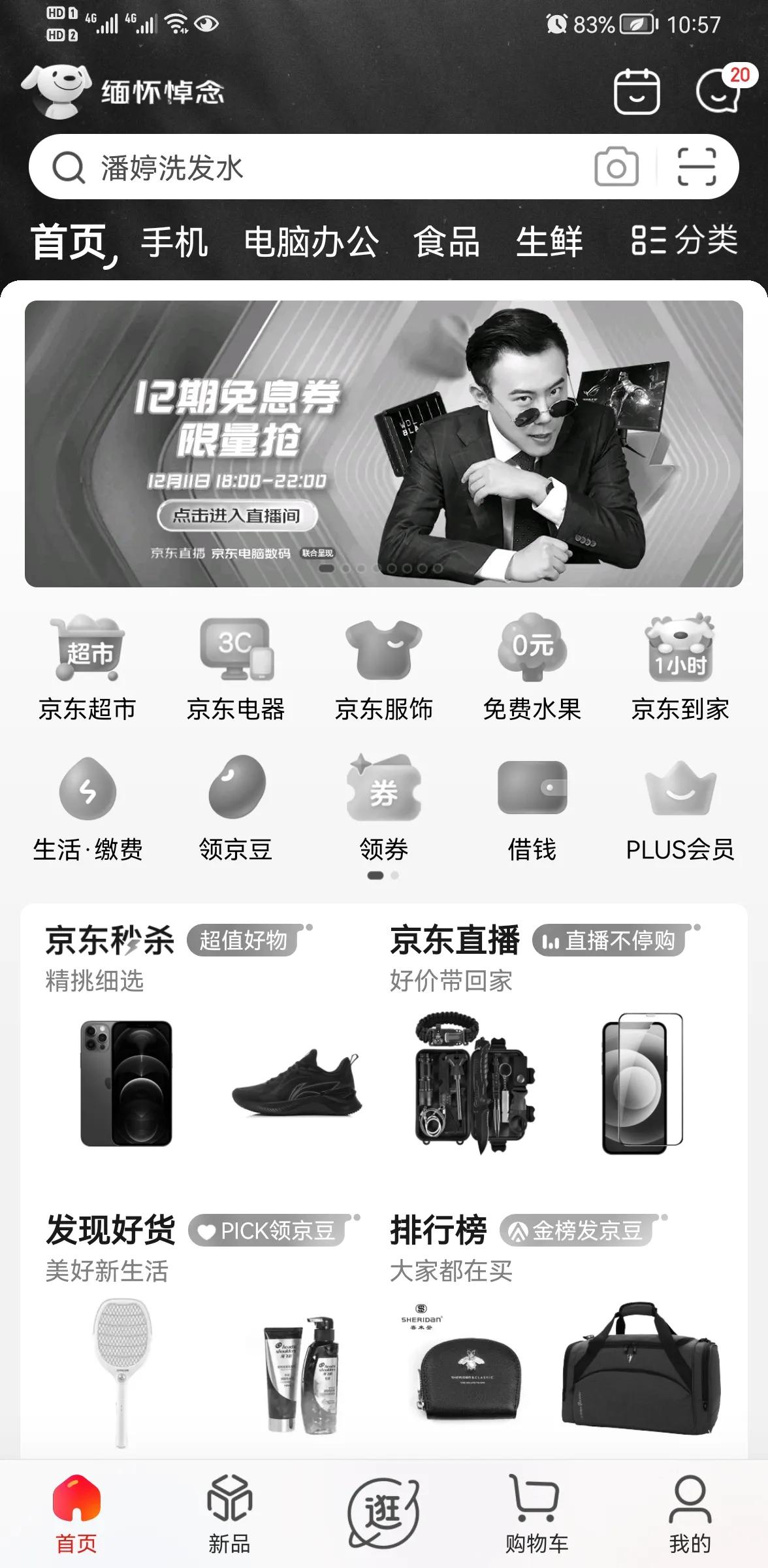The image size is (768, 1568).
Task: Switch to the 手机 top tab
Action: (x=174, y=242)
